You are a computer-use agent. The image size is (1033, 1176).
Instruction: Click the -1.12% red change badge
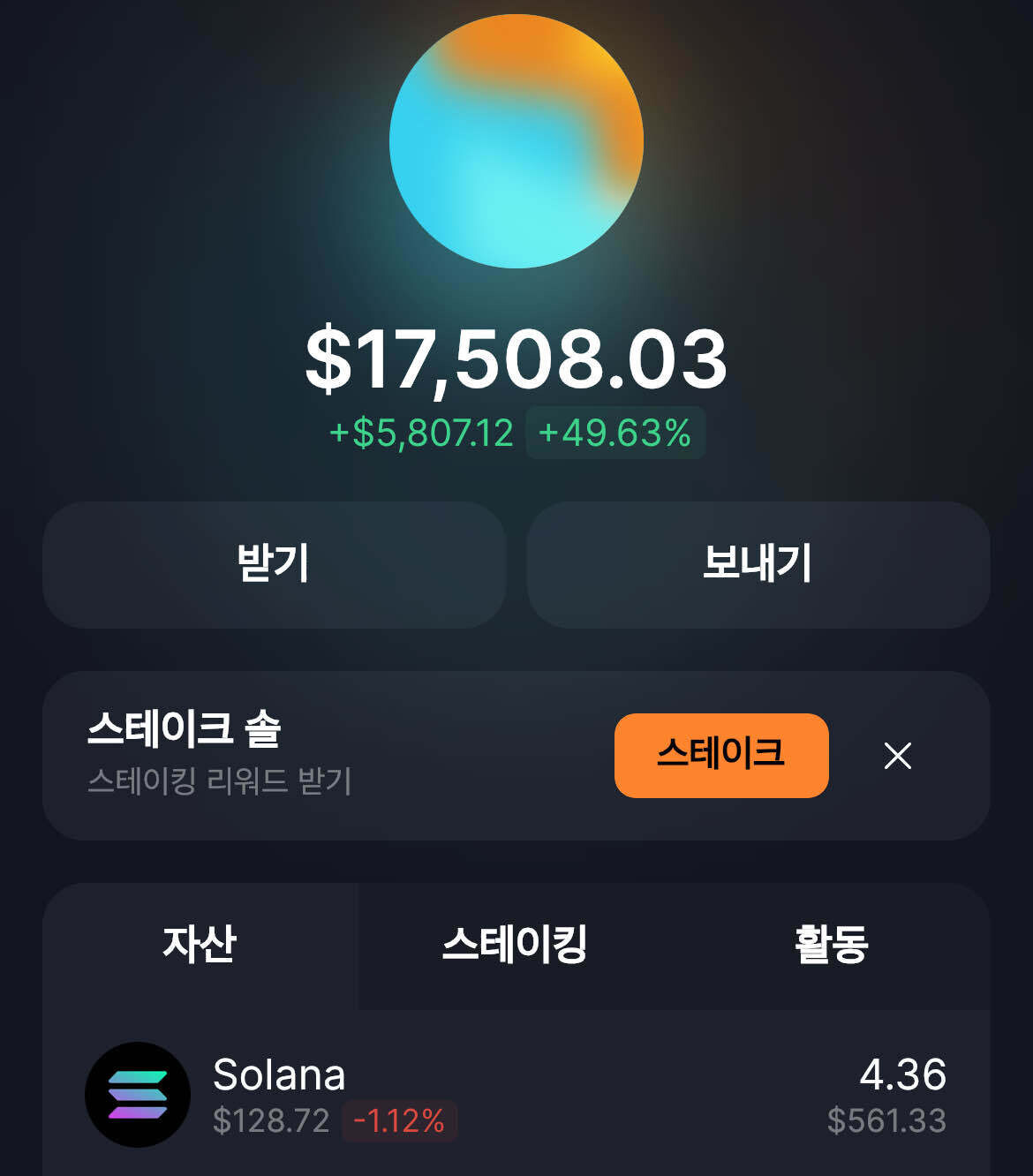pyautogui.click(x=399, y=1120)
